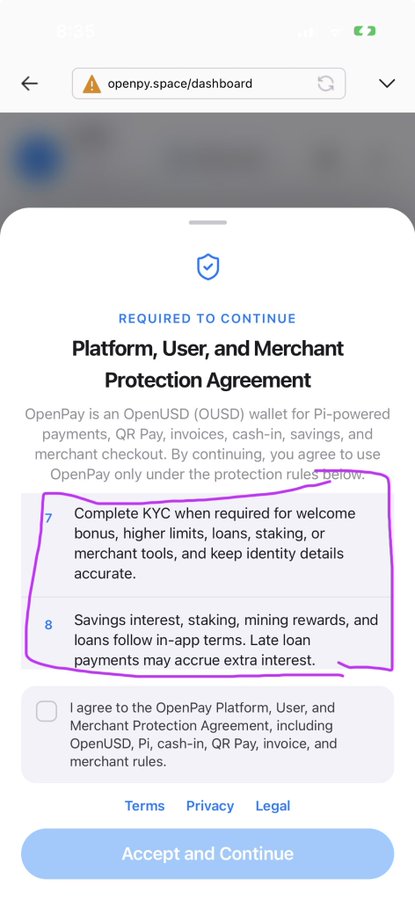Tap the openpy.space/dashboard address bar

[x=208, y=84]
